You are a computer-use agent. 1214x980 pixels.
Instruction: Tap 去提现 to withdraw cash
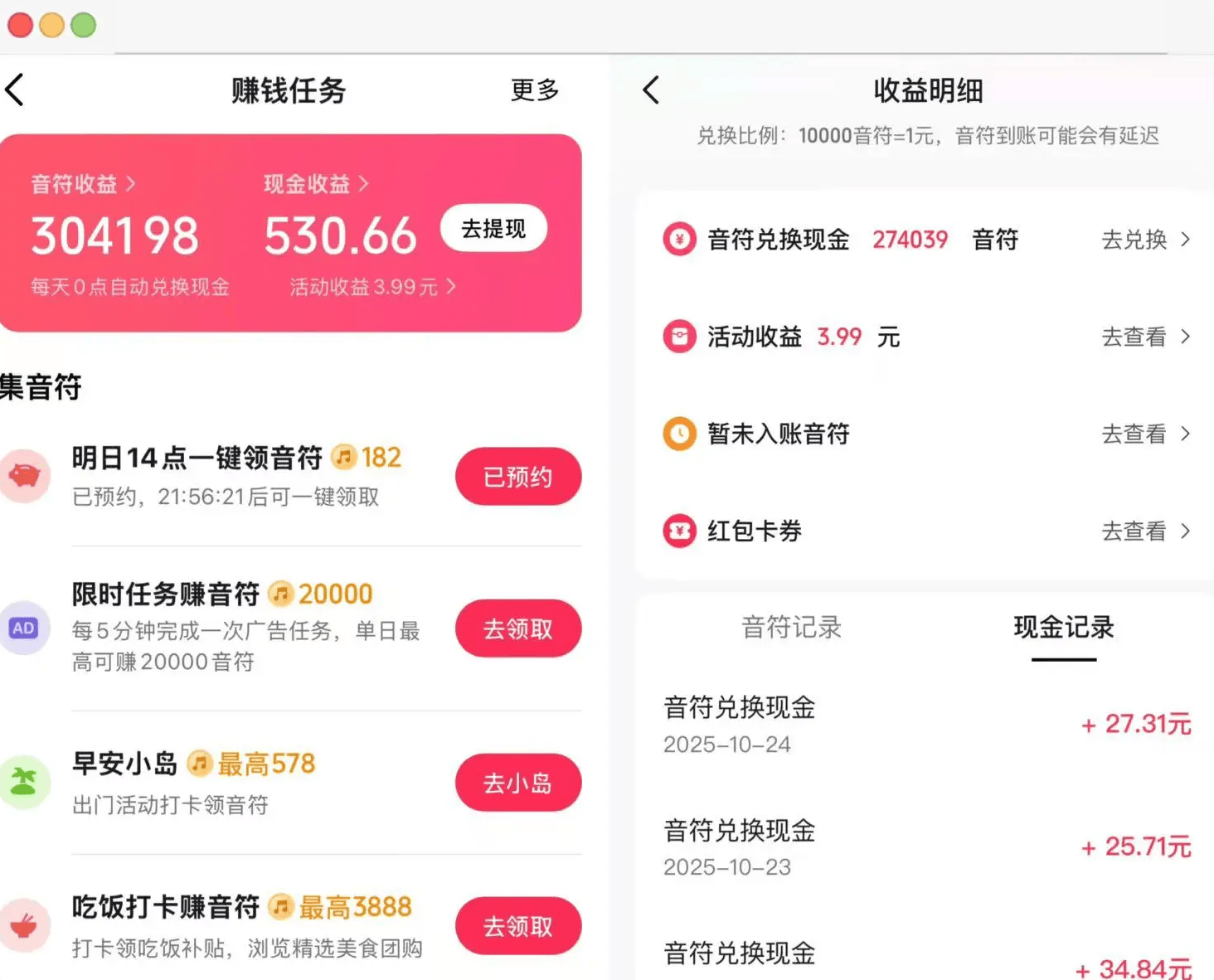[x=493, y=228]
